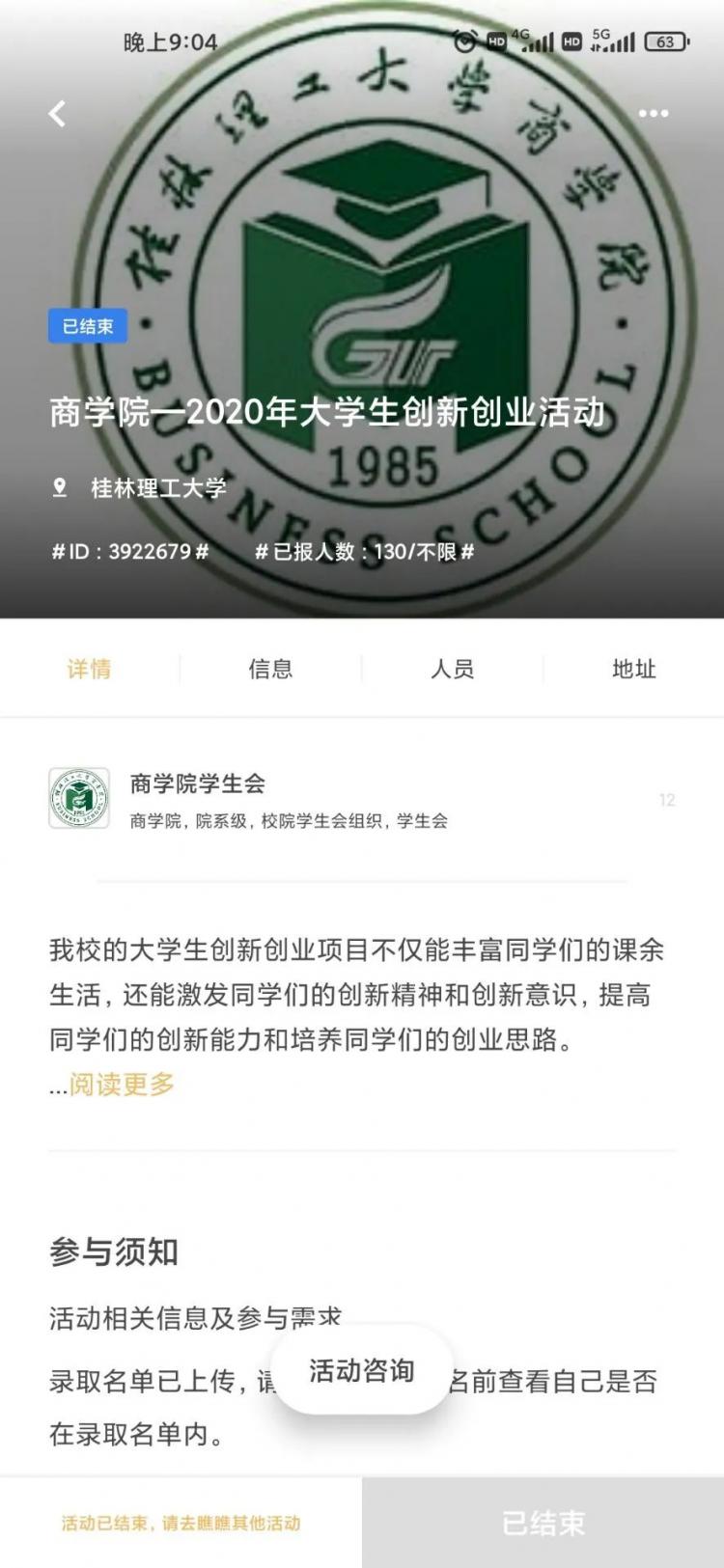Switch to the 人员 tab

pyautogui.click(x=452, y=669)
